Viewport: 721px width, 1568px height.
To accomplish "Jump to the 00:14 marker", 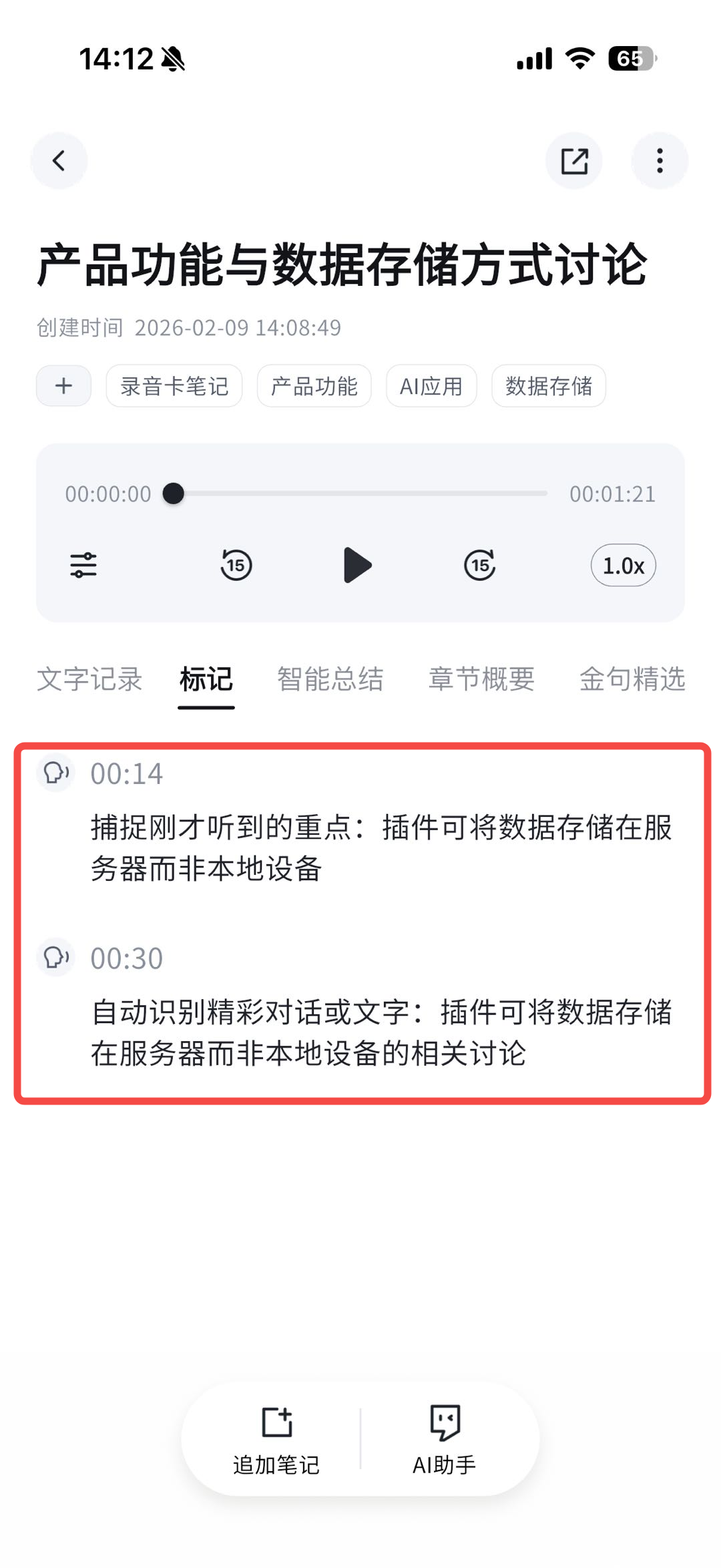I will tap(127, 774).
